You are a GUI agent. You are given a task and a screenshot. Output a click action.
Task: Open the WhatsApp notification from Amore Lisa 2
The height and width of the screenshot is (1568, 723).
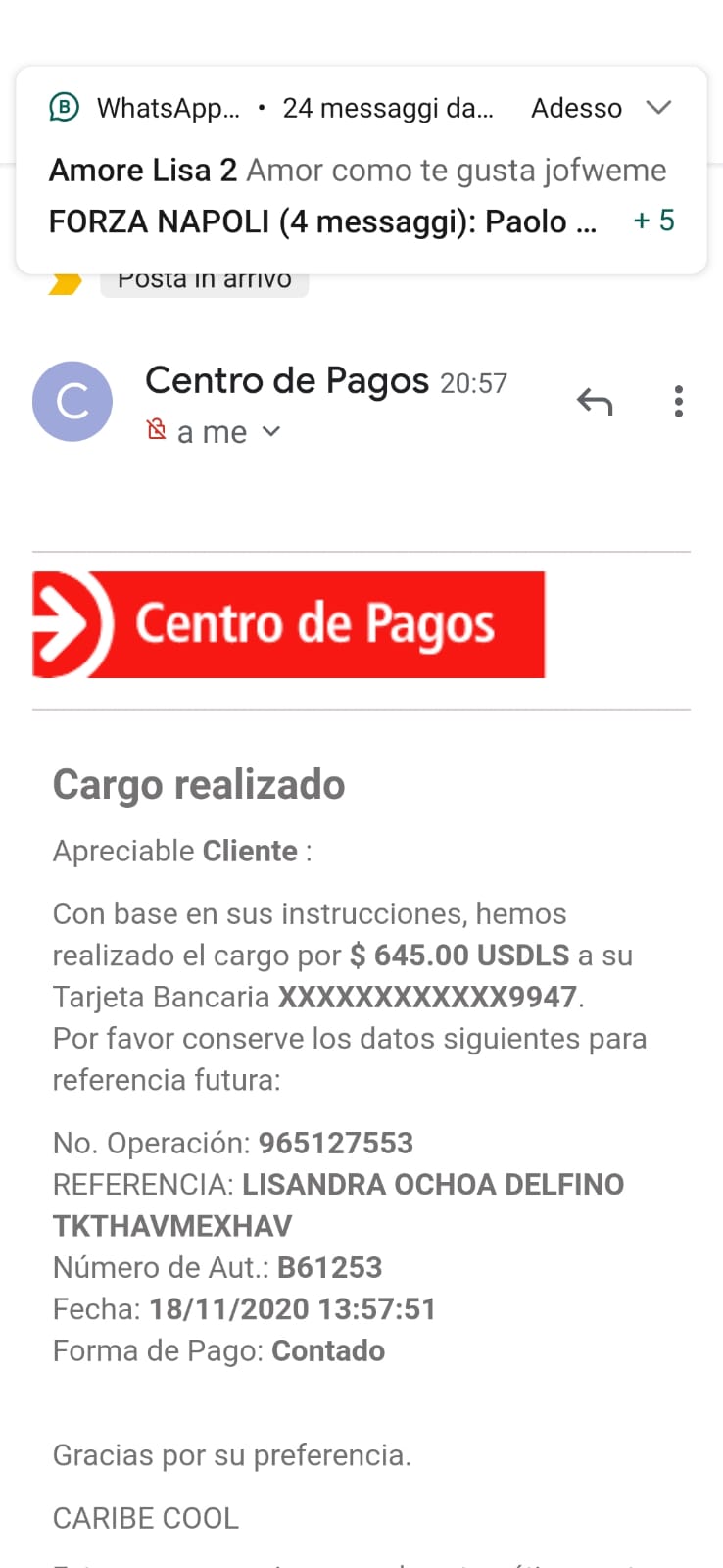tap(358, 170)
